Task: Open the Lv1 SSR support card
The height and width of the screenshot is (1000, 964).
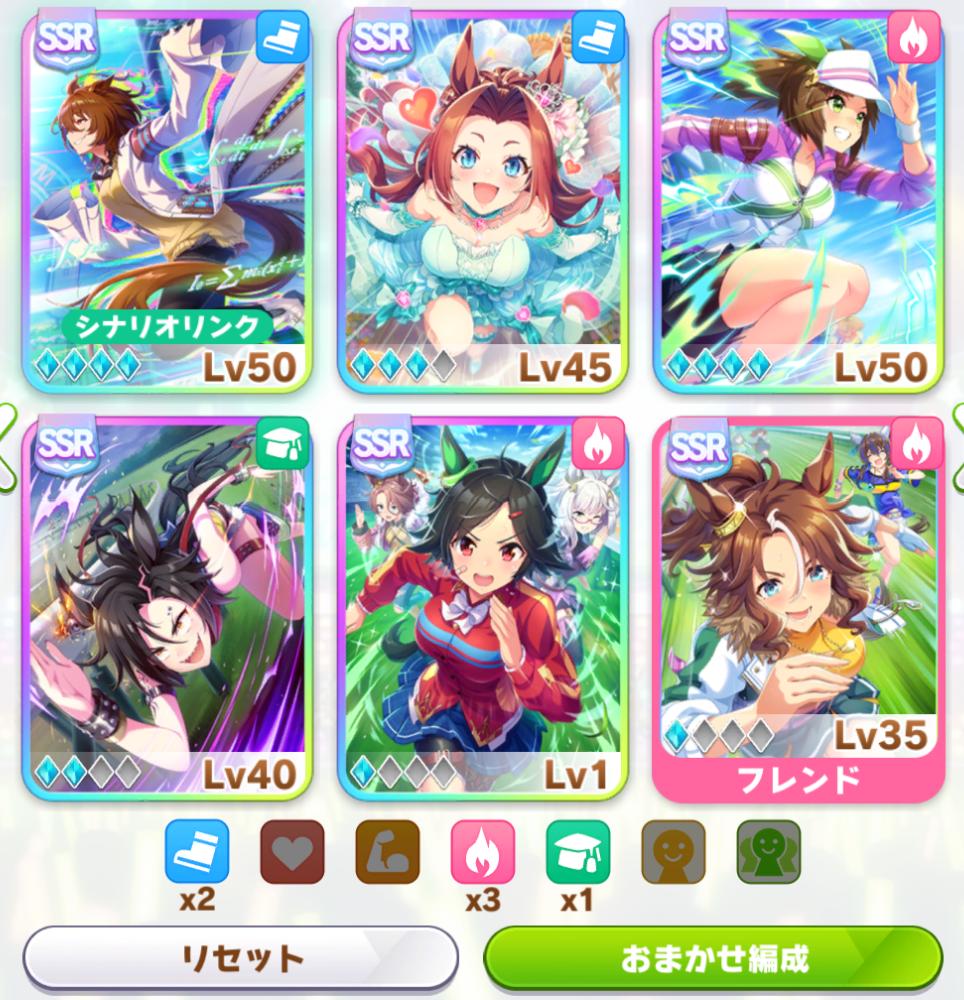Action: coord(483,605)
